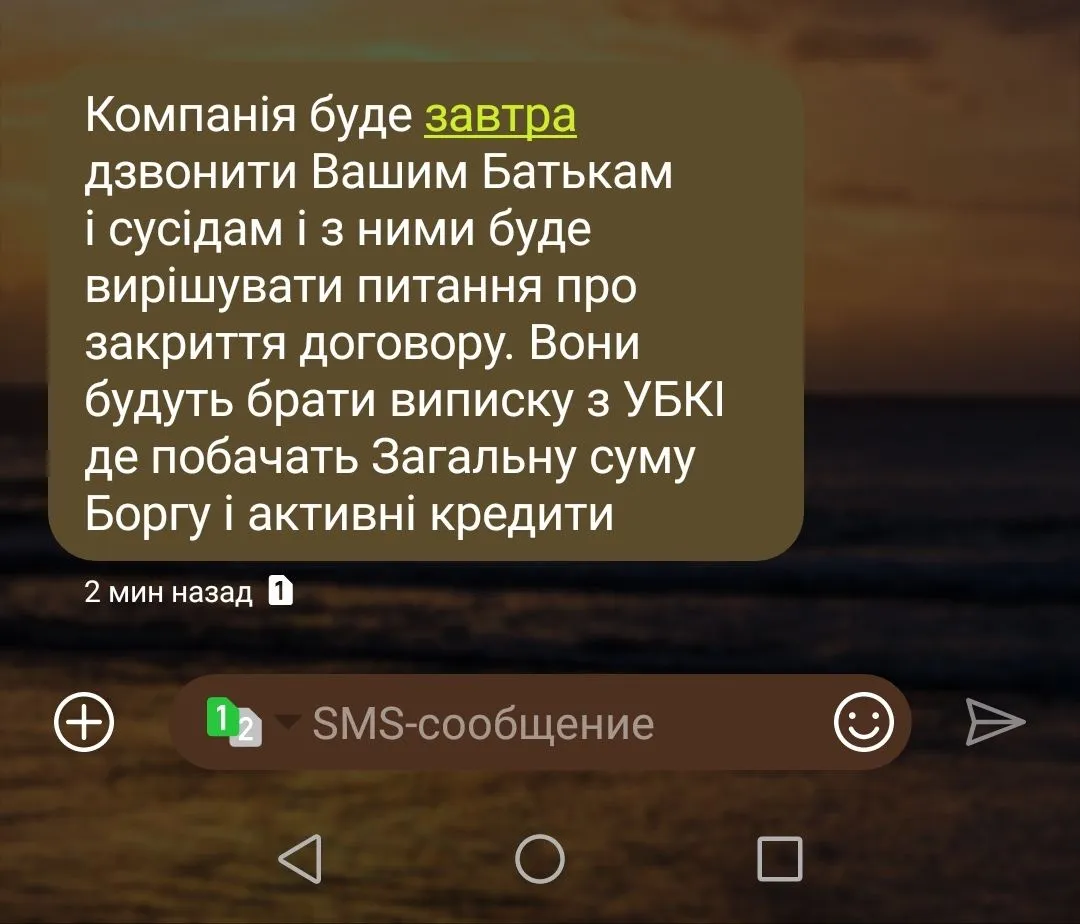The width and height of the screenshot is (1080, 924).
Task: Go to home screen via home button
Action: click(540, 858)
